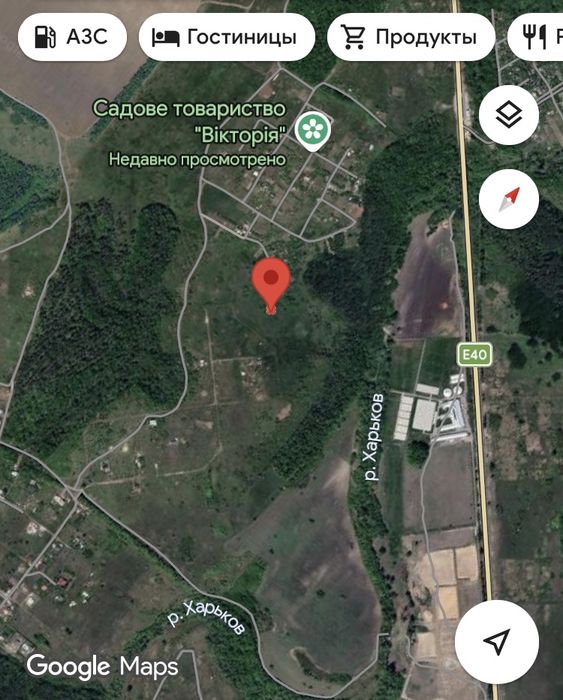Tap the restaurants chip with the fork icon
Image resolution: width=563 pixels, height=700 pixels.
(x=536, y=37)
